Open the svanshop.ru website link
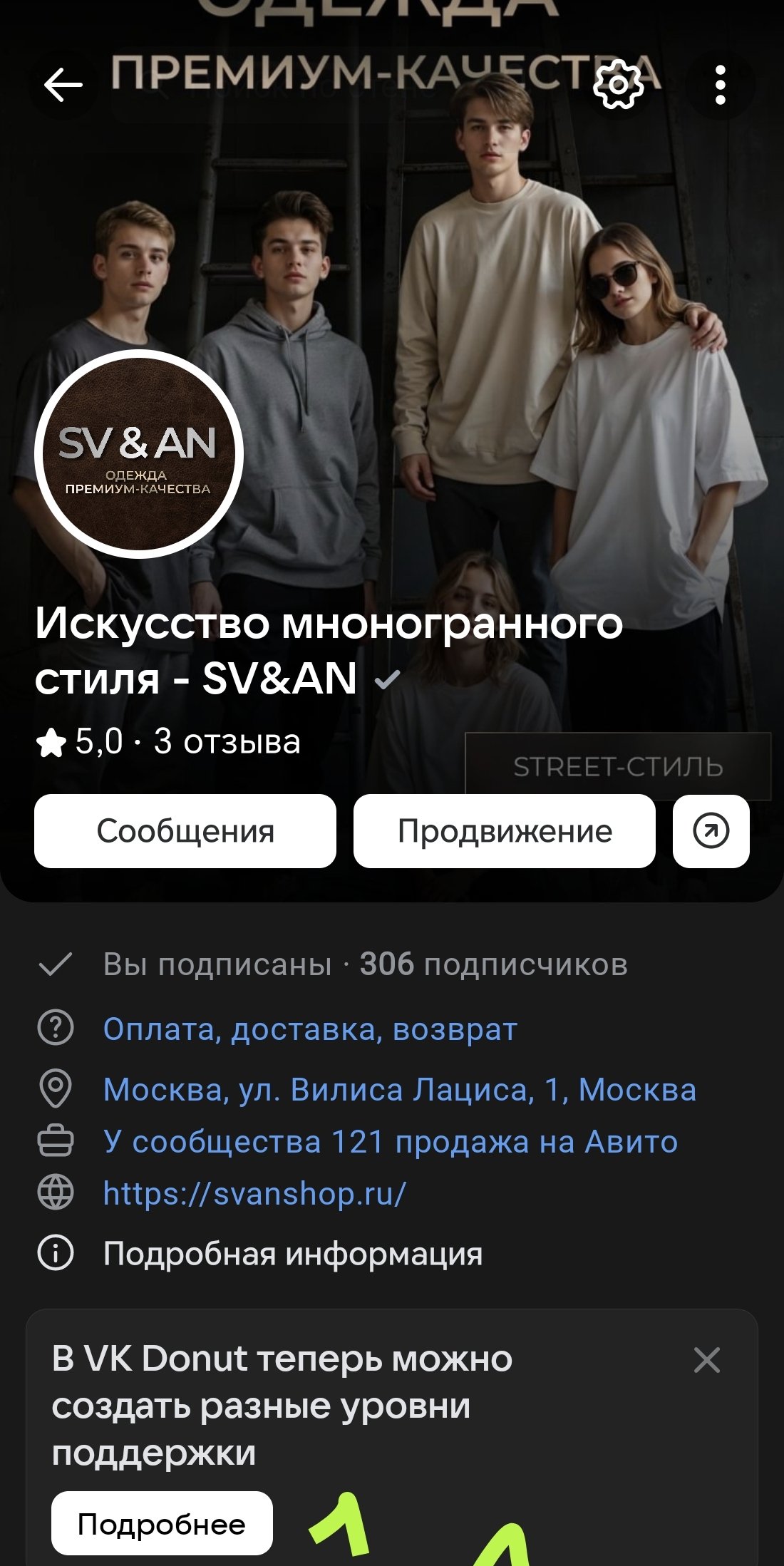The width and height of the screenshot is (784, 1566). tap(254, 1193)
